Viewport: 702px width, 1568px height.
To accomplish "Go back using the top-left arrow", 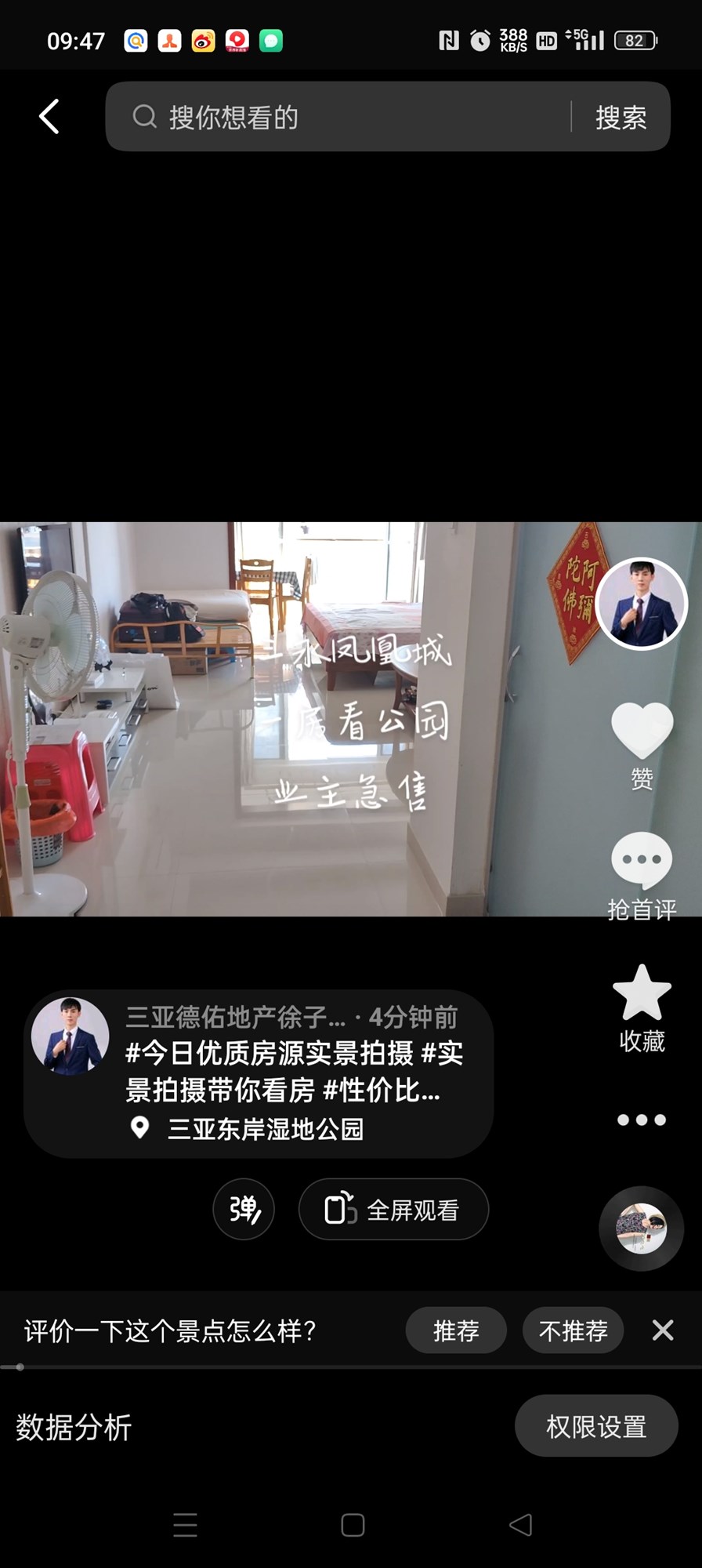I will (49, 117).
